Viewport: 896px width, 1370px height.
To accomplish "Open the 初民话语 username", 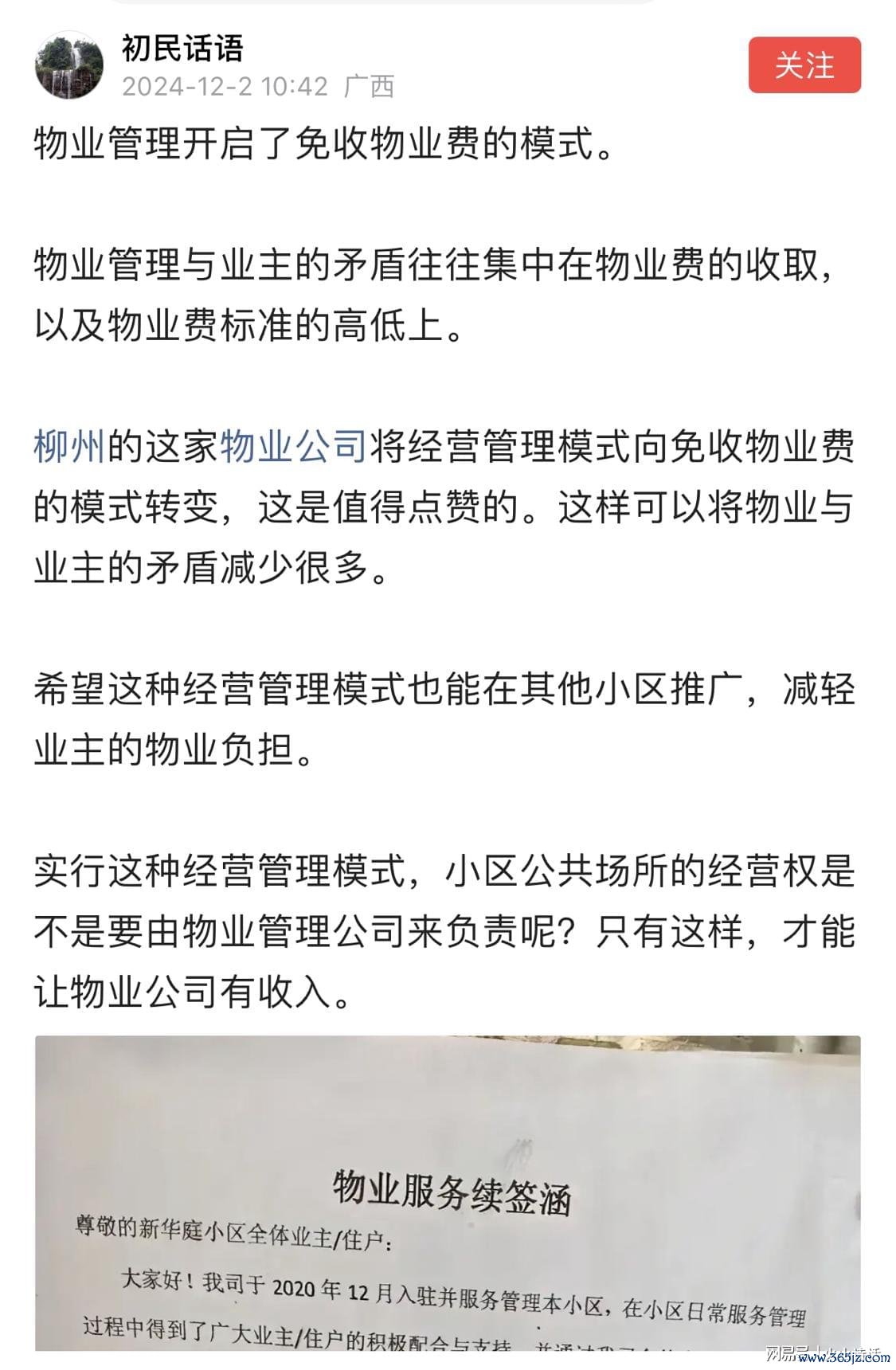I will [x=182, y=49].
